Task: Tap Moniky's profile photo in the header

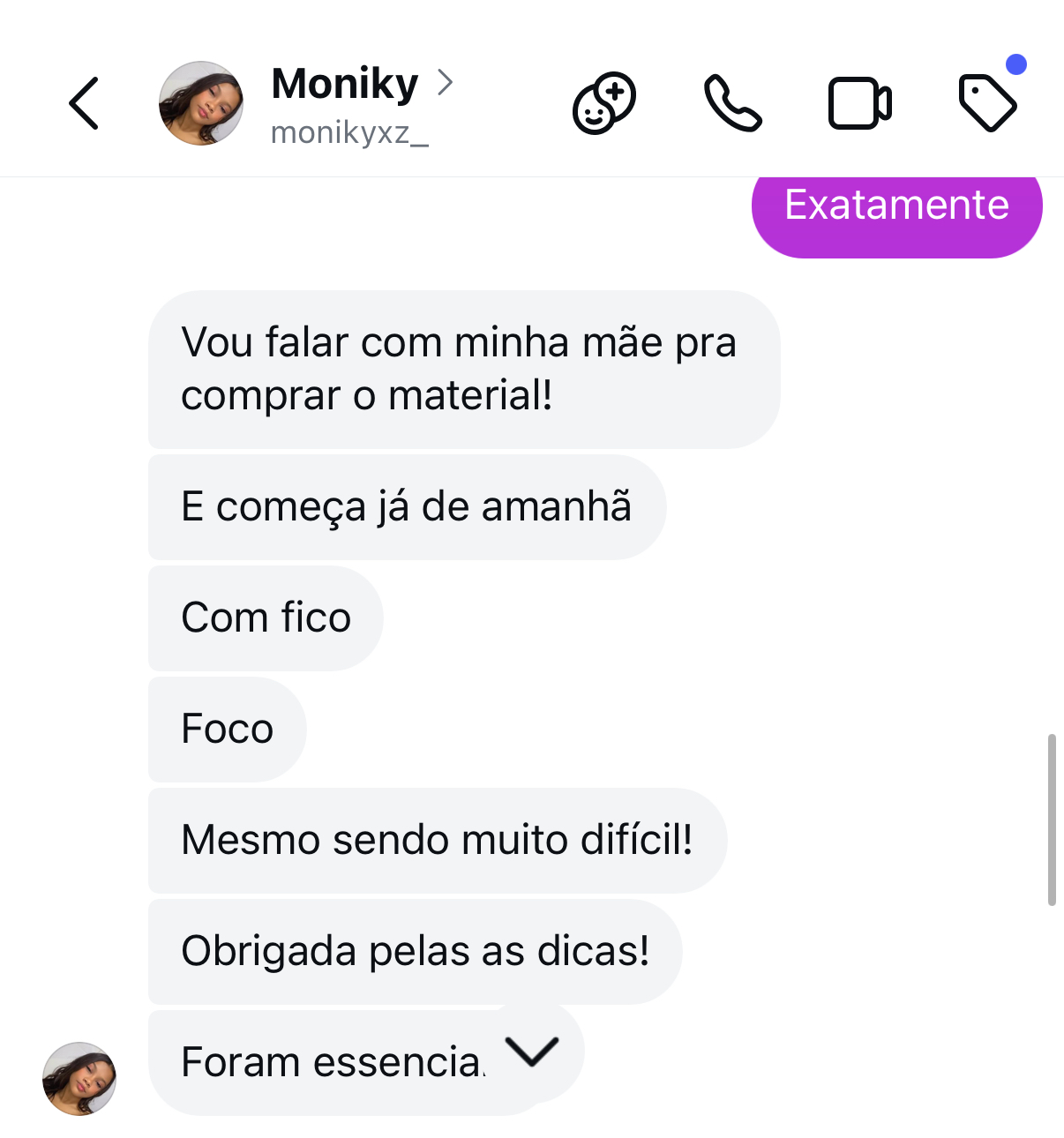Action: [201, 103]
